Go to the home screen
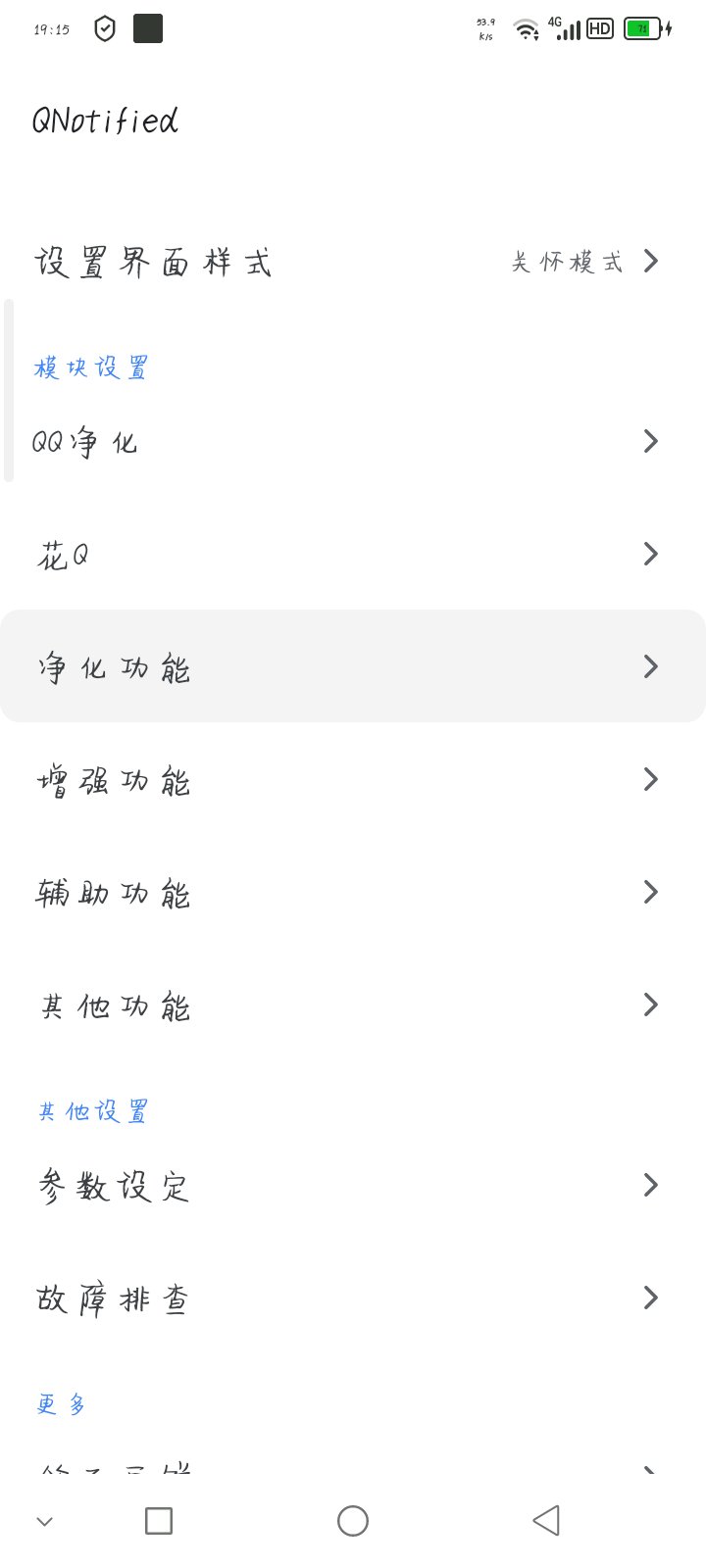Image resolution: width=706 pixels, height=1568 pixels. click(353, 1521)
